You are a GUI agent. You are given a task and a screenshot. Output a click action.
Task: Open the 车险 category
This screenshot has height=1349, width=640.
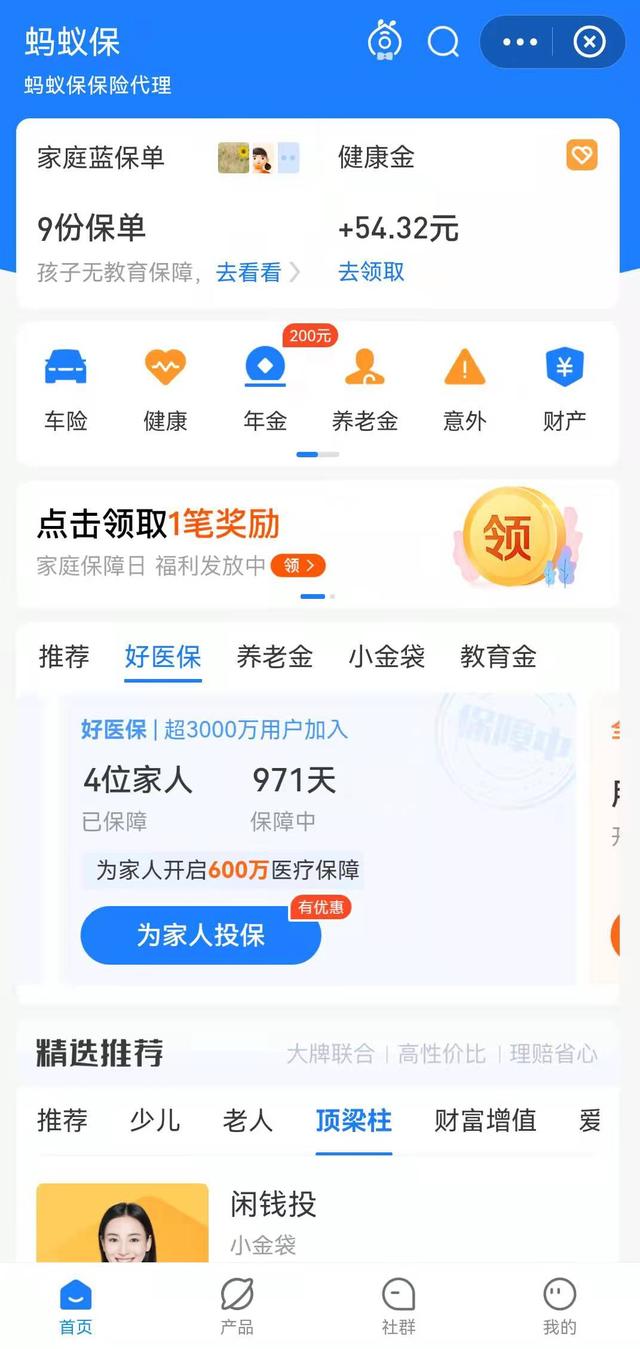click(66, 388)
